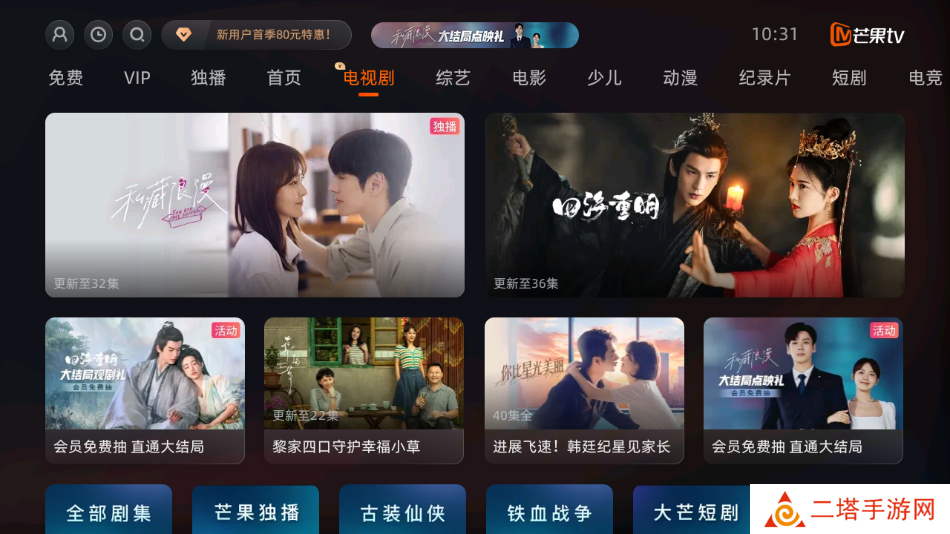Select the 芒果独播 category button
This screenshot has width=950, height=534.
click(256, 512)
